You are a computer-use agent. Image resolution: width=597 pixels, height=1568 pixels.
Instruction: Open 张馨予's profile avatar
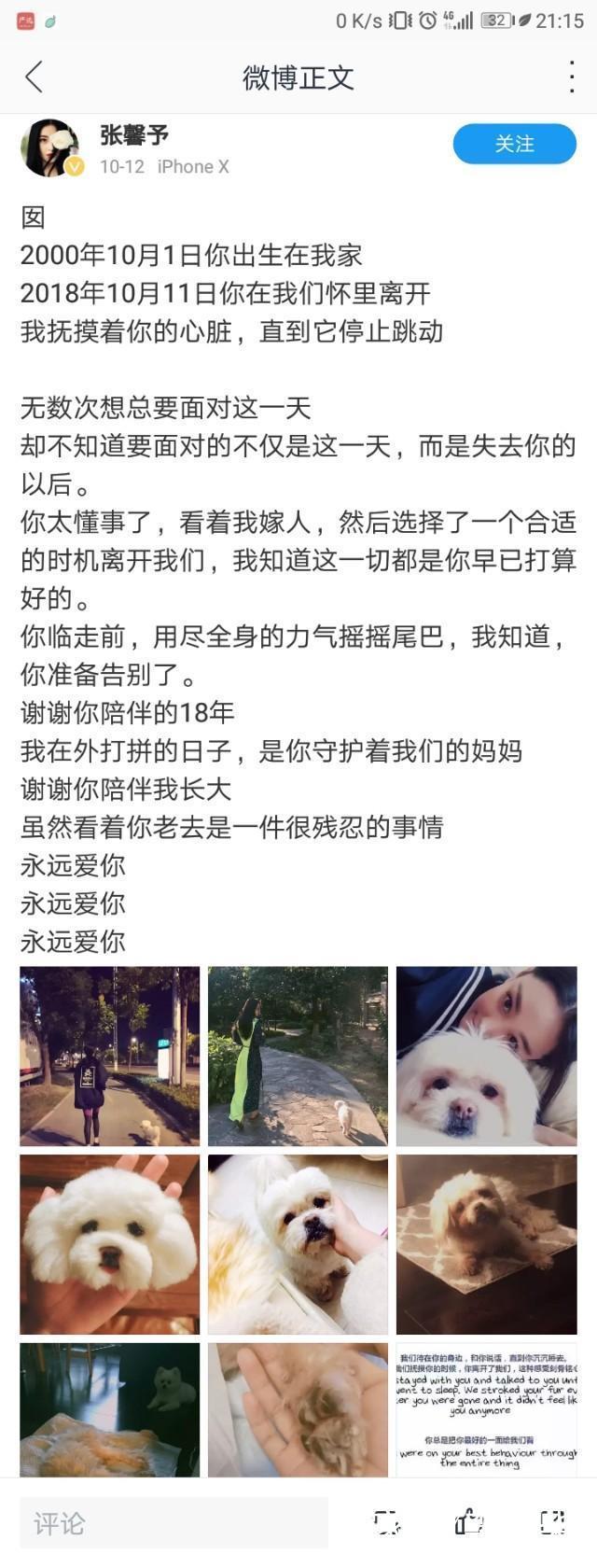coord(51,148)
